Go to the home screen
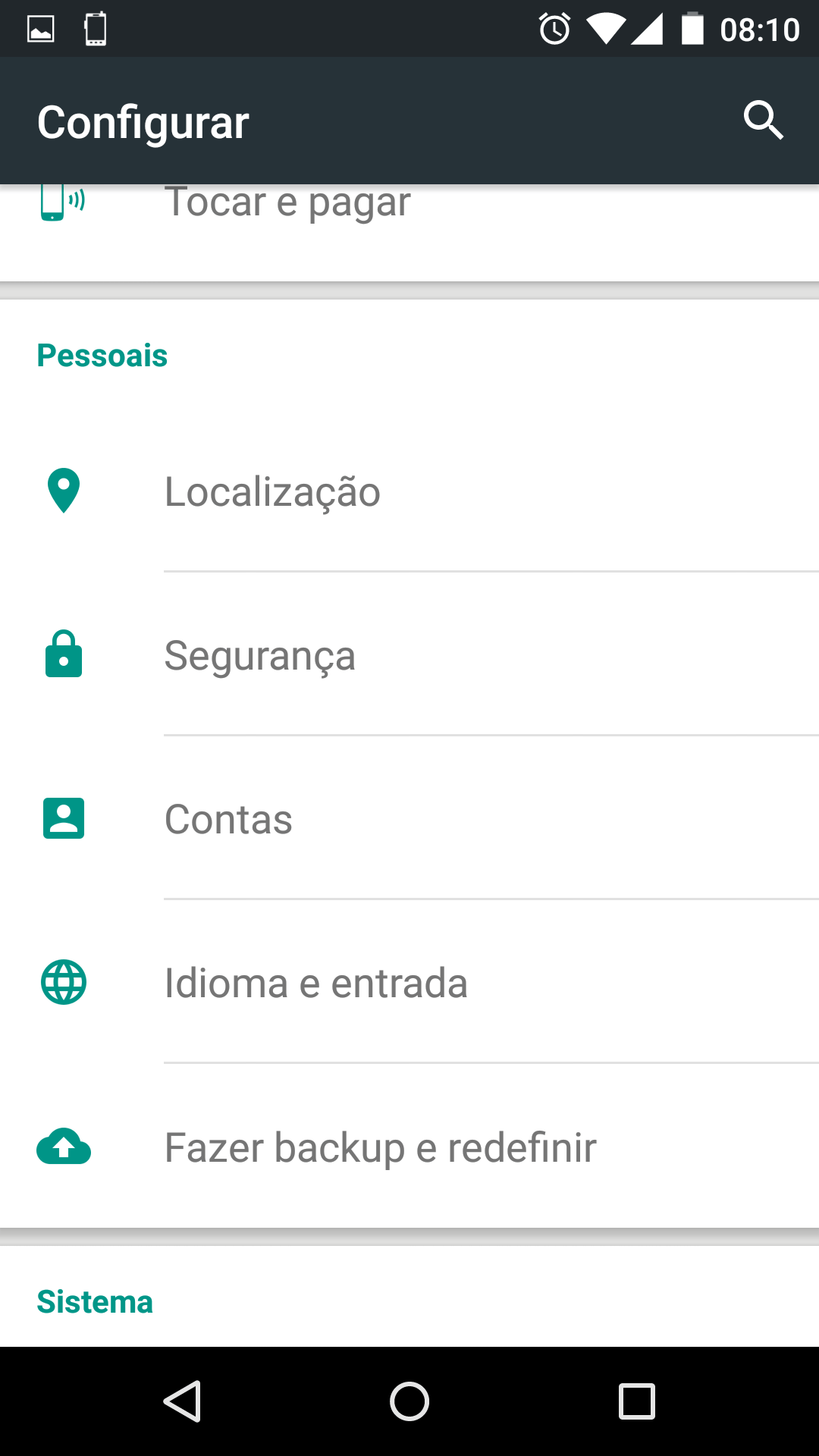Screen dimensions: 819x1456 [409, 1401]
